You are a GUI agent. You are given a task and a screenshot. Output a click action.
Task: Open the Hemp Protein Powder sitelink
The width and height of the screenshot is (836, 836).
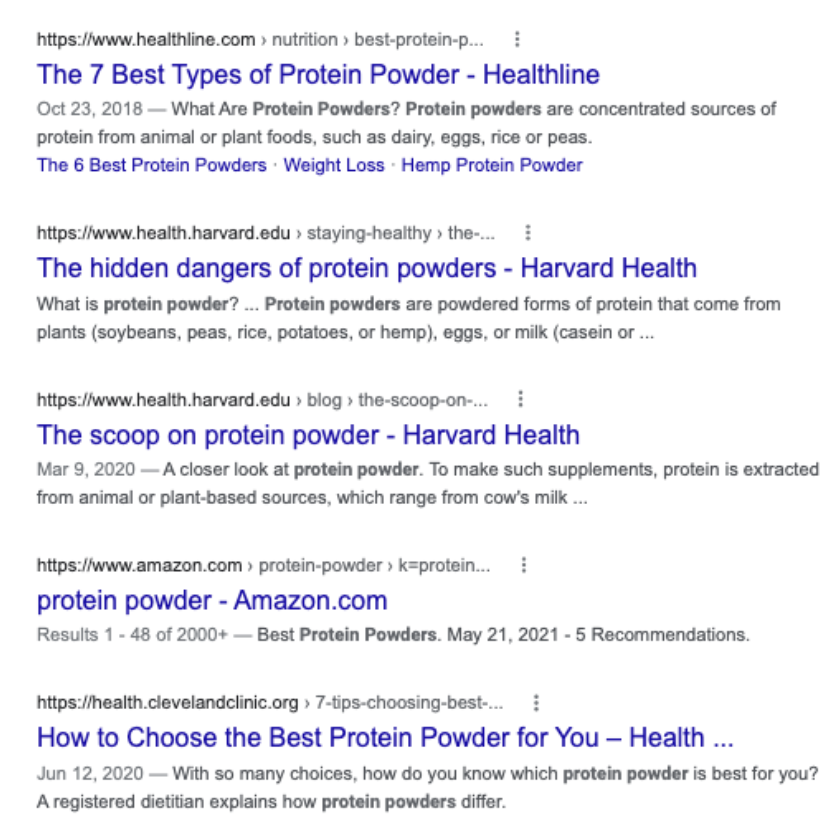(x=491, y=165)
